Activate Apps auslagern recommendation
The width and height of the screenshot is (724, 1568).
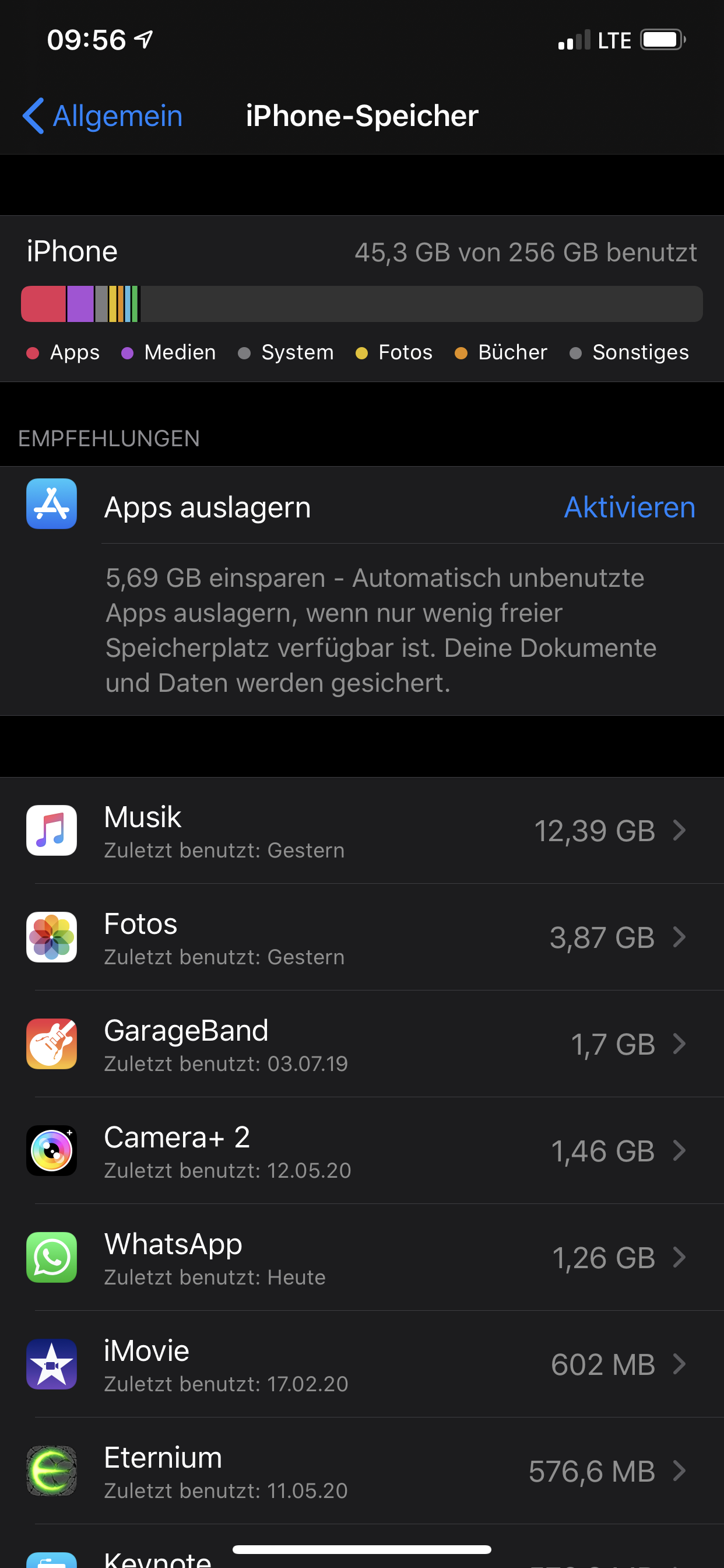(x=629, y=507)
